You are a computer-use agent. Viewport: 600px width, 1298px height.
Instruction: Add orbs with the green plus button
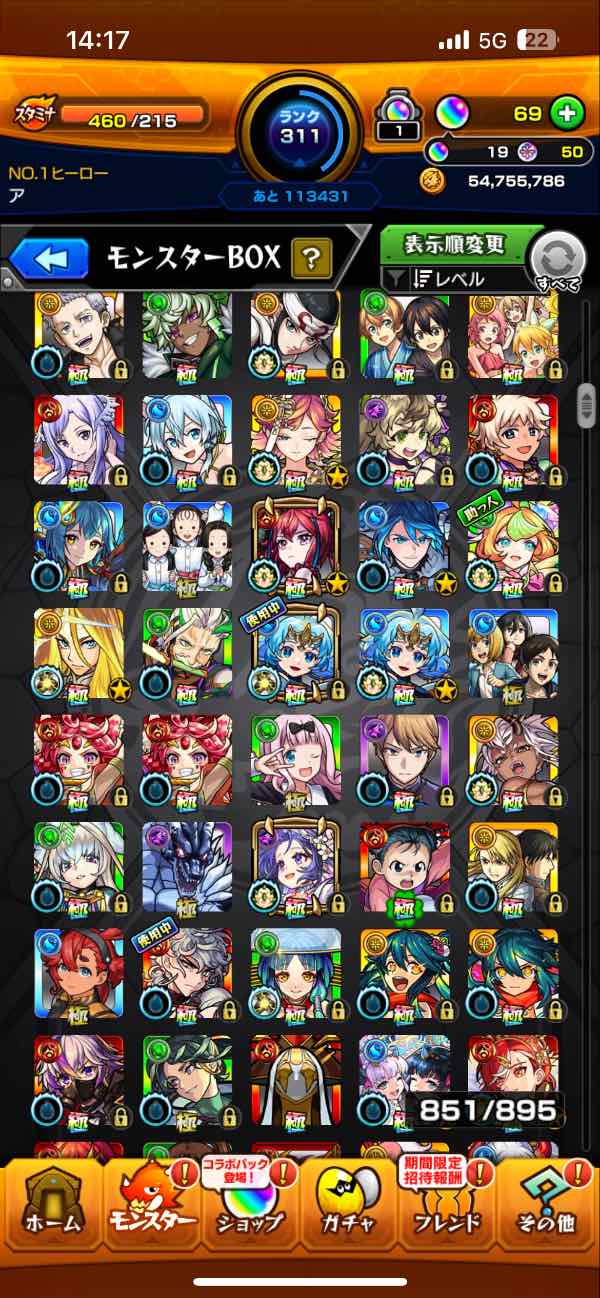click(x=567, y=113)
